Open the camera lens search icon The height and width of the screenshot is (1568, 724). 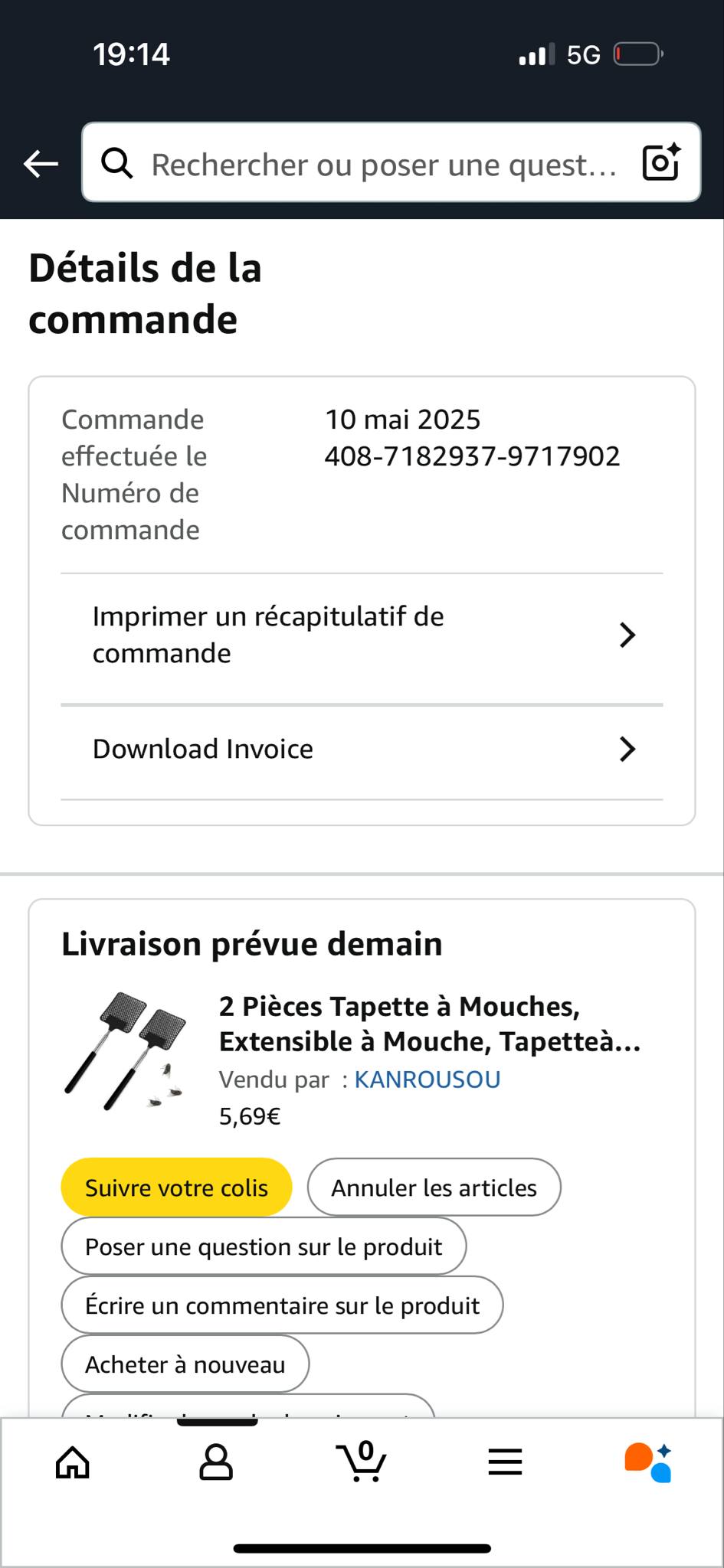(x=661, y=162)
